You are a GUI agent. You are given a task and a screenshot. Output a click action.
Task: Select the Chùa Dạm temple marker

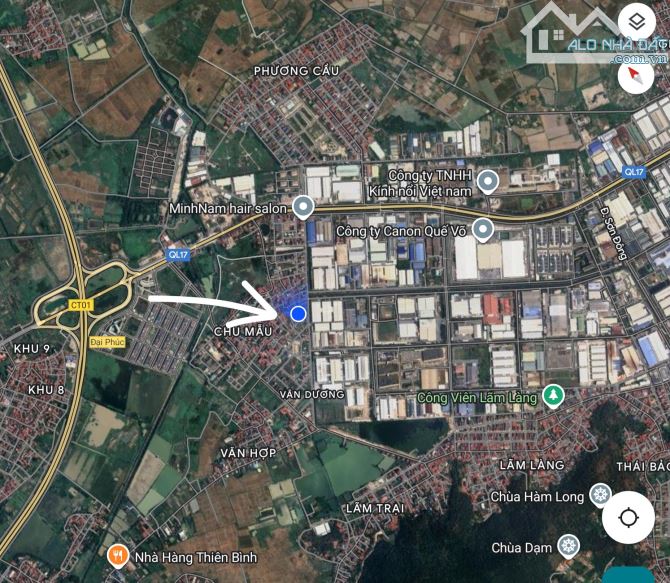point(568,547)
